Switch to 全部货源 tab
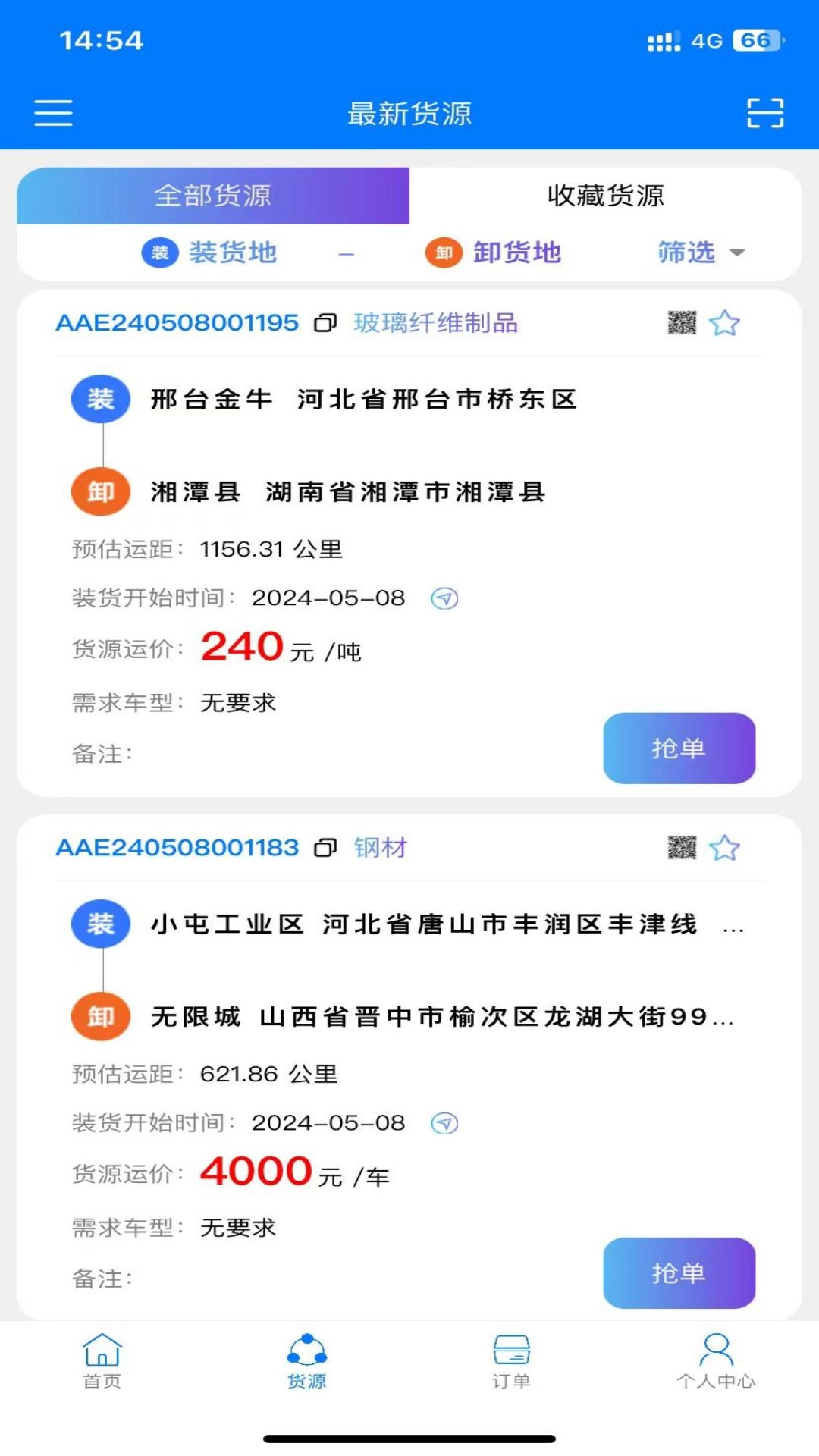The image size is (819, 1456). [x=213, y=196]
